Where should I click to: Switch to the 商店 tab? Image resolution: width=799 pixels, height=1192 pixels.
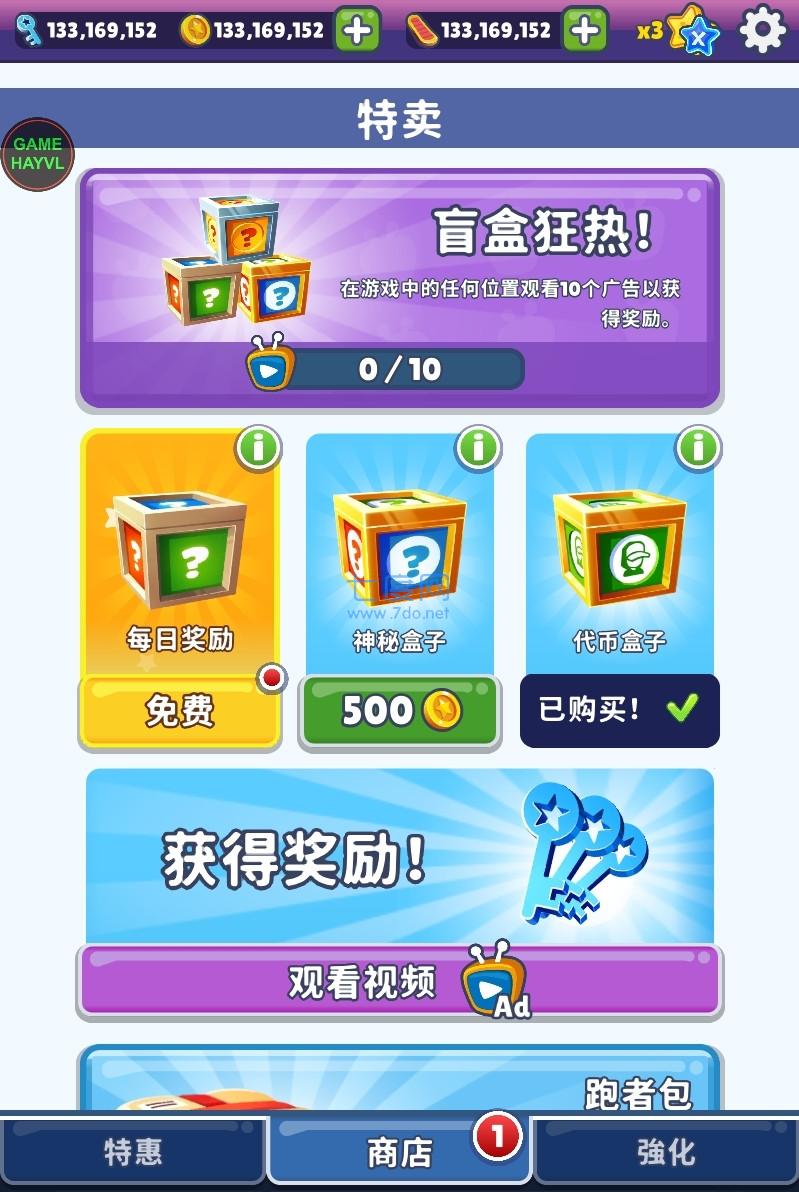399,1152
